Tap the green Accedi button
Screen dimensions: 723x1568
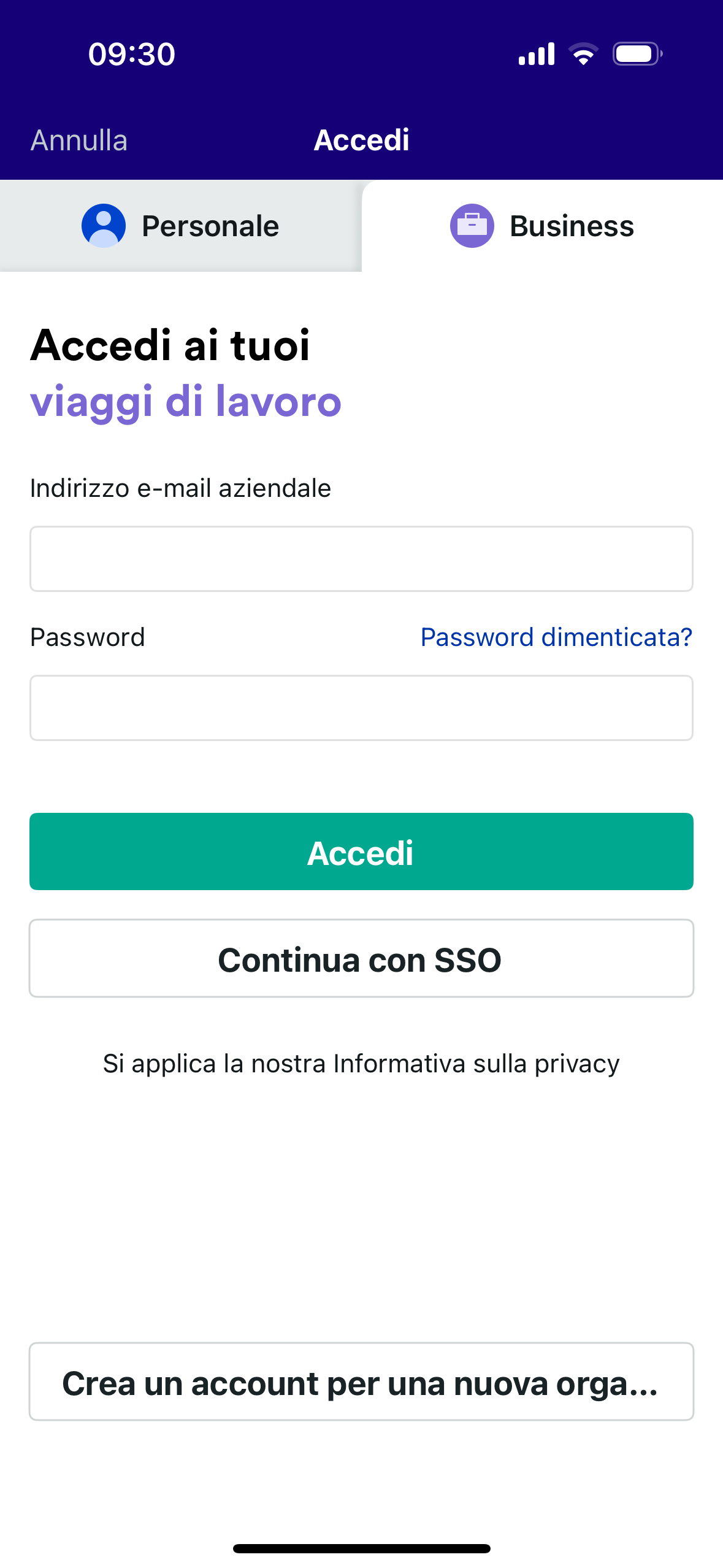(x=361, y=851)
